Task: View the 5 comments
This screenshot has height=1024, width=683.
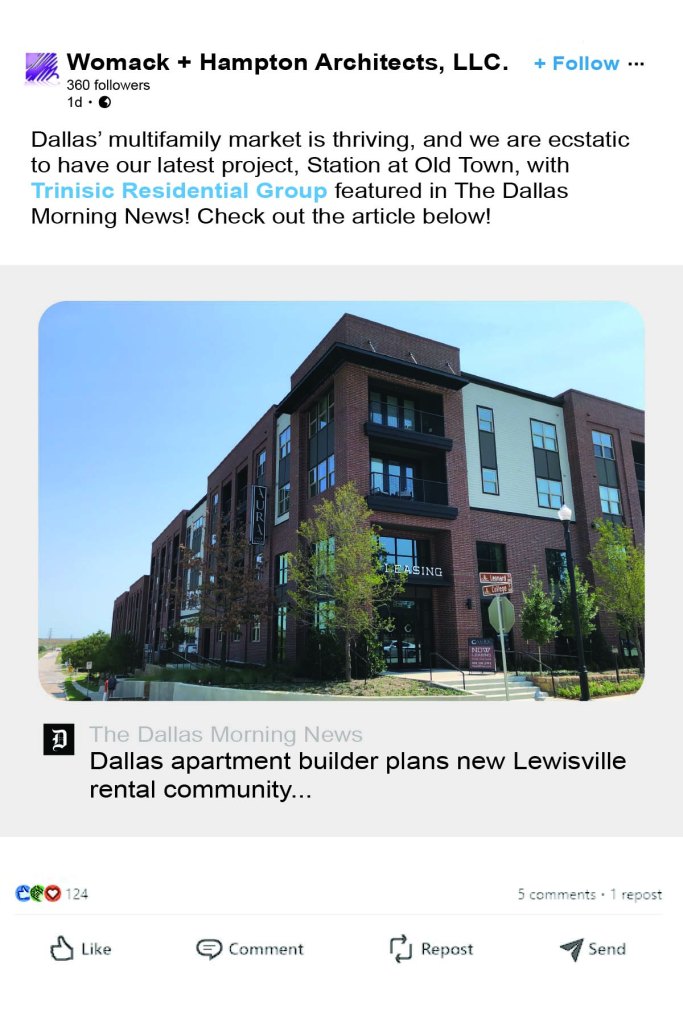Action: (556, 895)
